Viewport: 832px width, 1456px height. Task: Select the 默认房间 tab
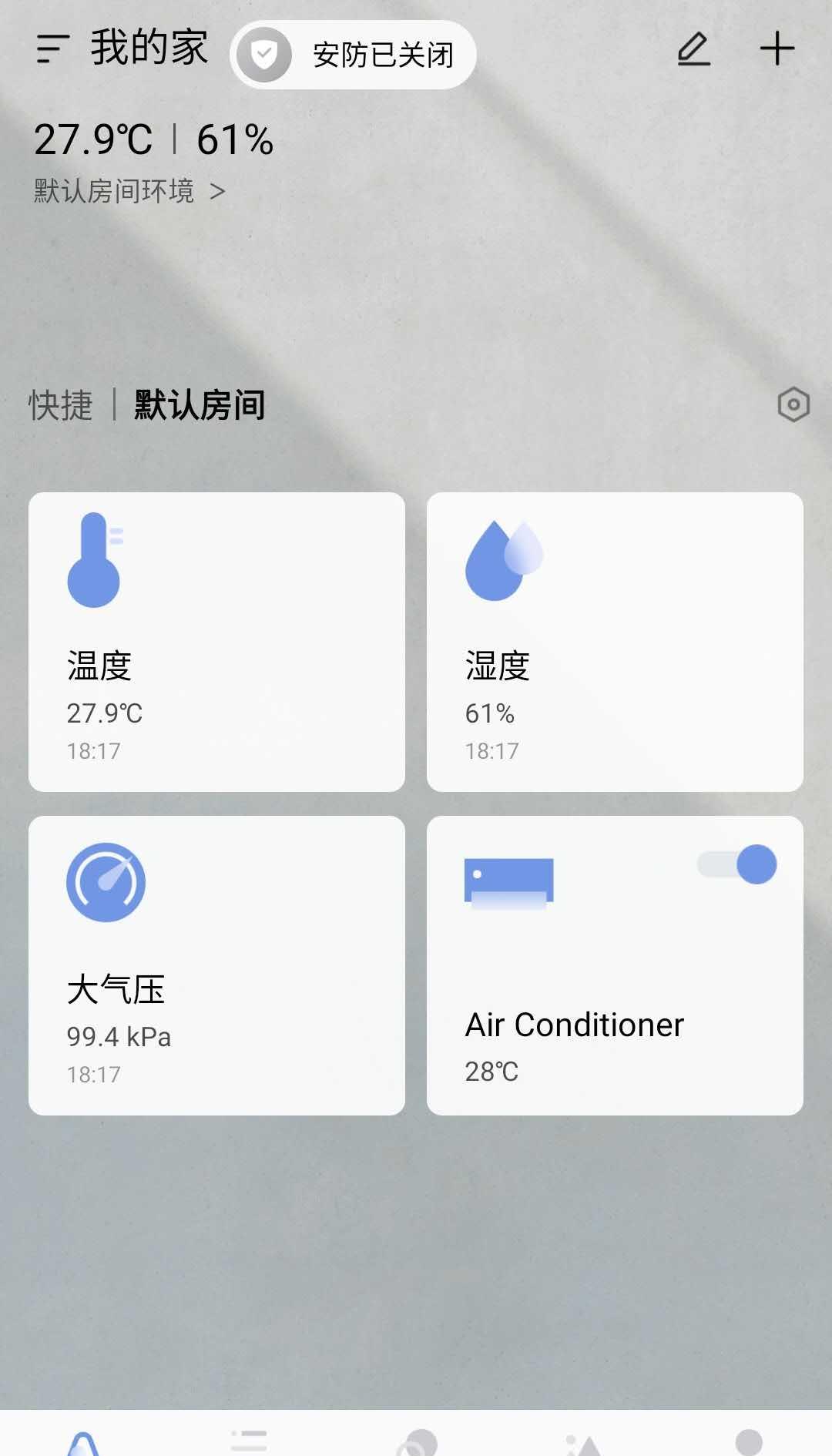click(197, 404)
